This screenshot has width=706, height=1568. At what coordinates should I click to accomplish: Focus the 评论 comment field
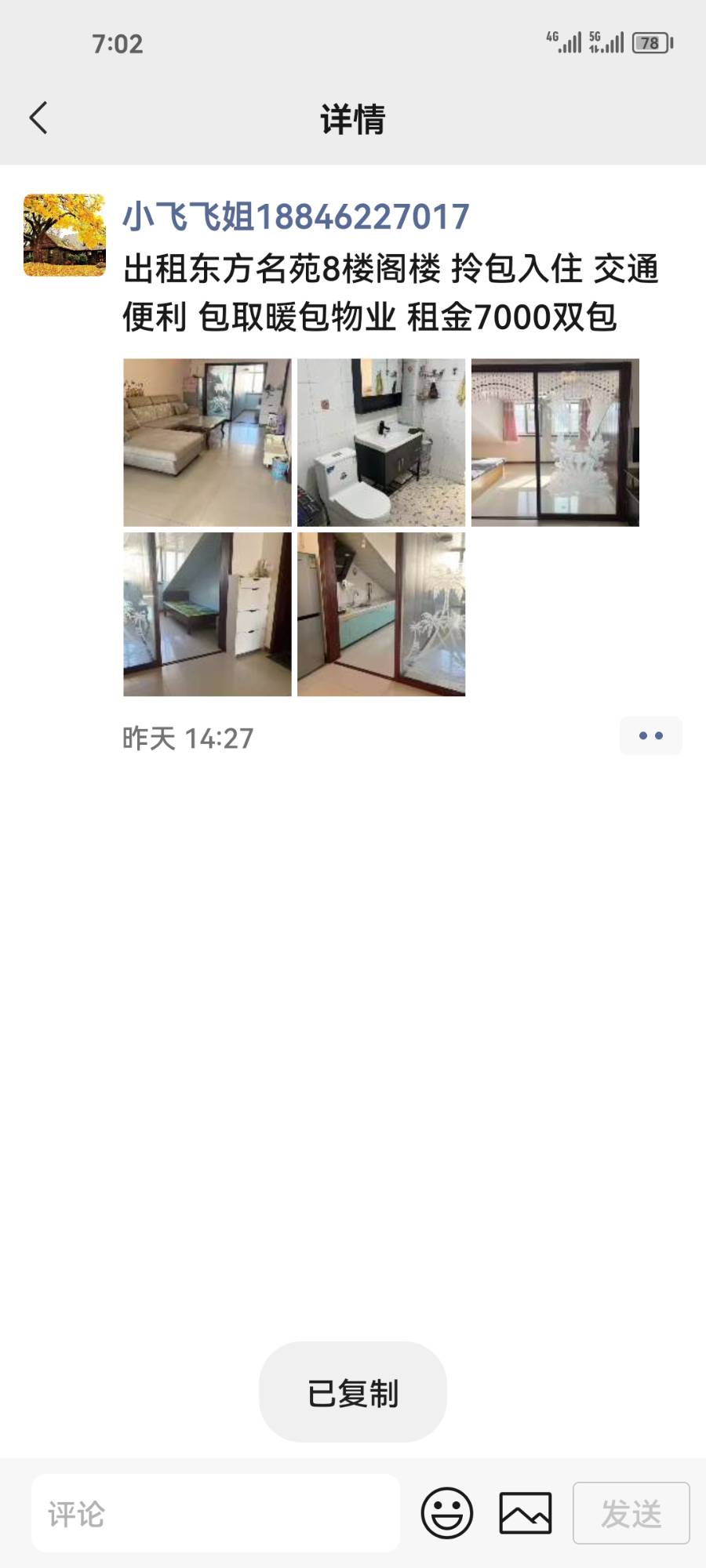point(216,1513)
